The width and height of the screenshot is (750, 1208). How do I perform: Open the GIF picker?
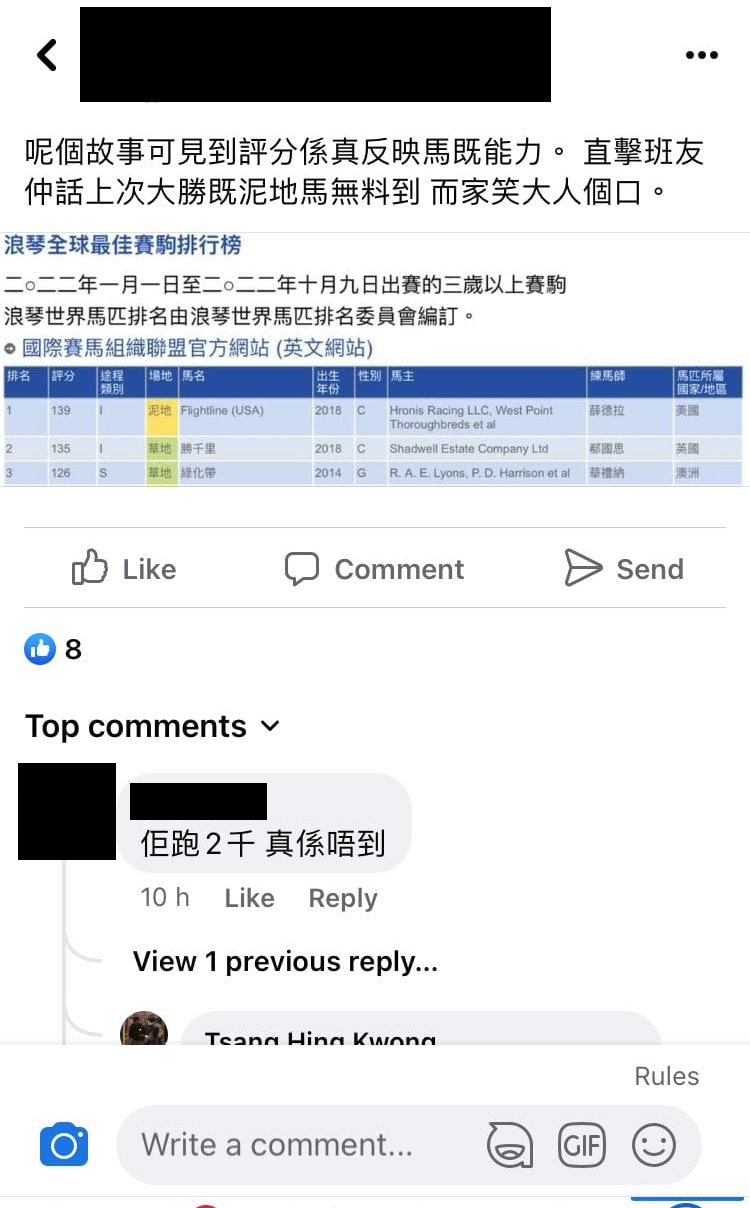(x=581, y=1145)
